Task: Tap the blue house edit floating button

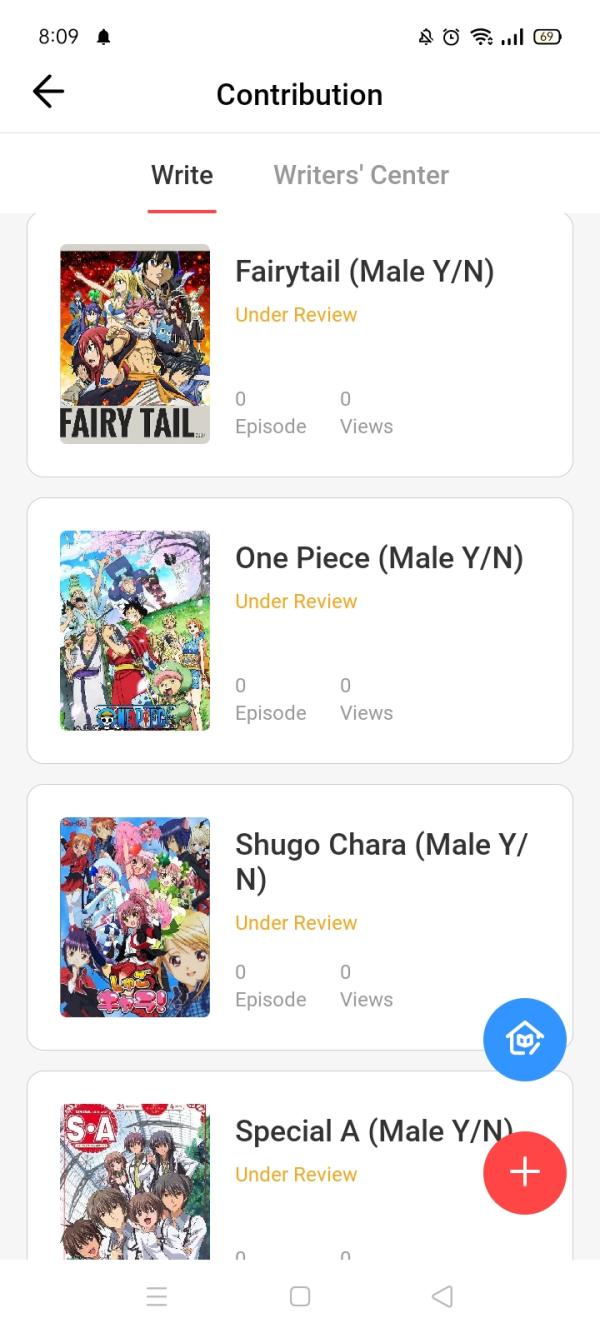Action: click(524, 1040)
